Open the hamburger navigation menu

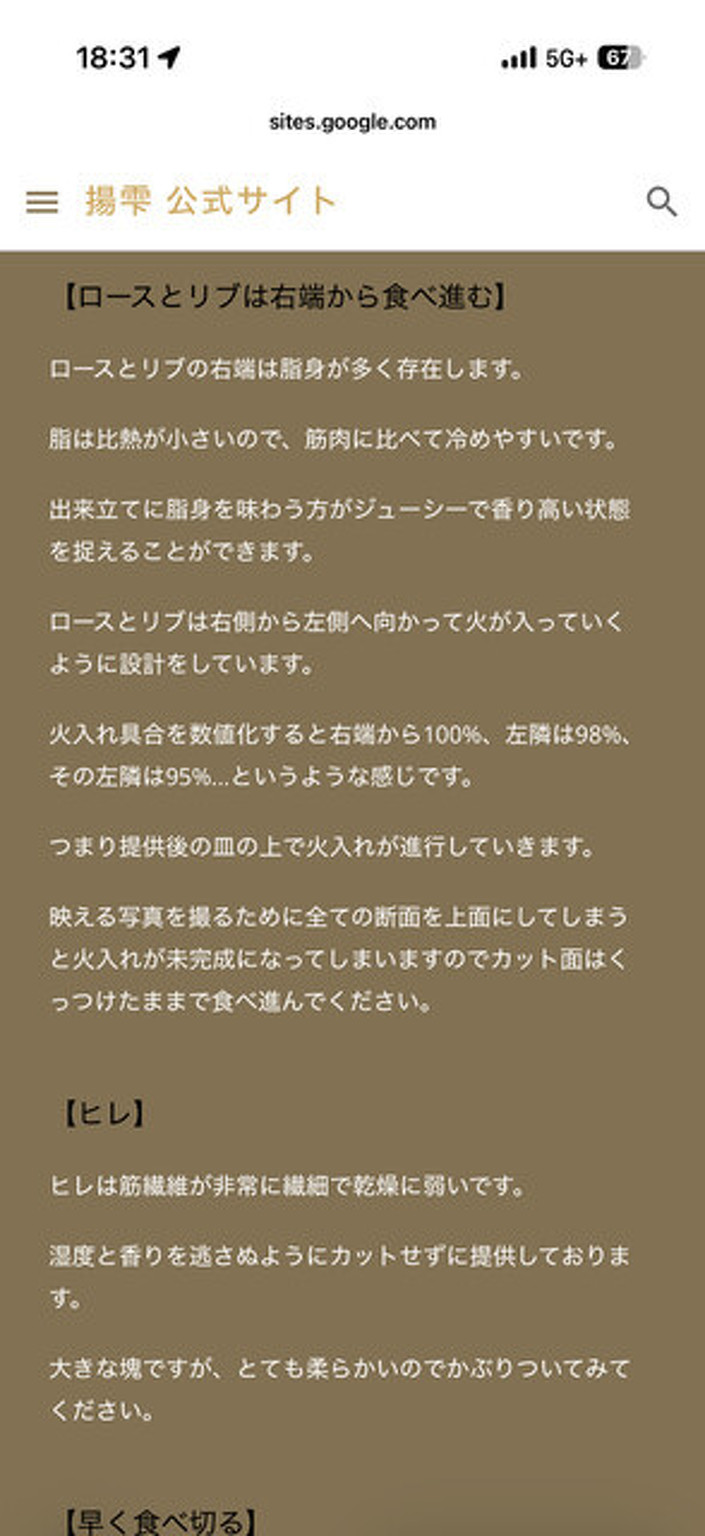pos(42,202)
